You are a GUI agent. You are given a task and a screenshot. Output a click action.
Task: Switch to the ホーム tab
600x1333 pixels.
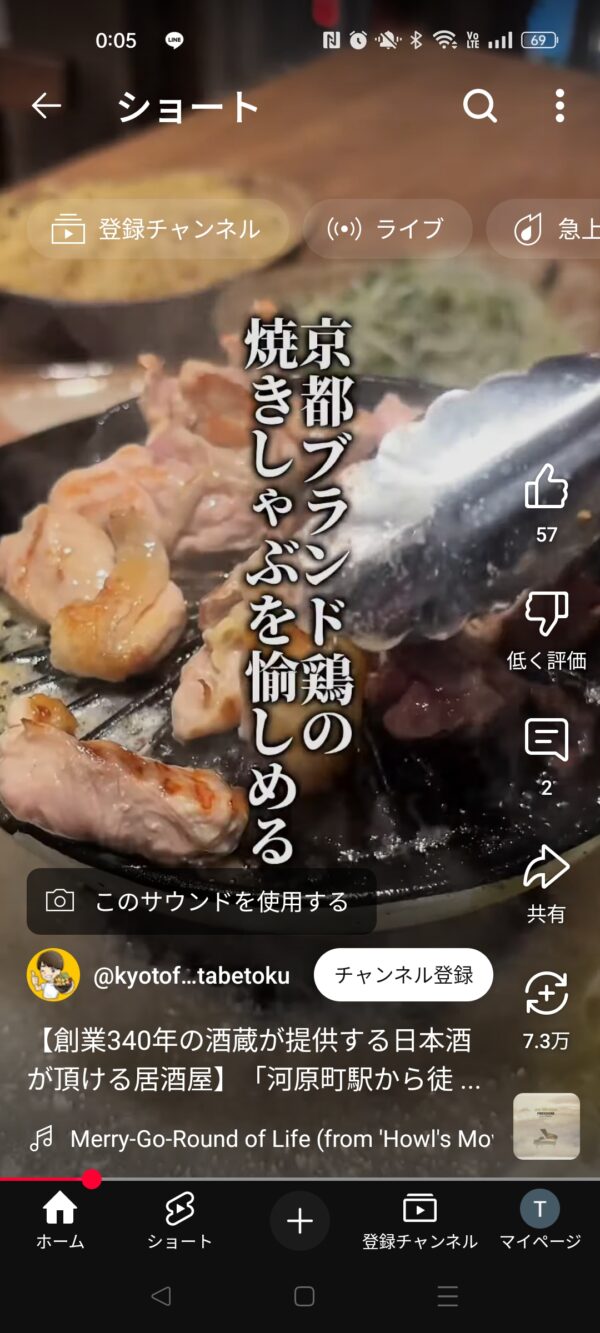coord(60,1221)
